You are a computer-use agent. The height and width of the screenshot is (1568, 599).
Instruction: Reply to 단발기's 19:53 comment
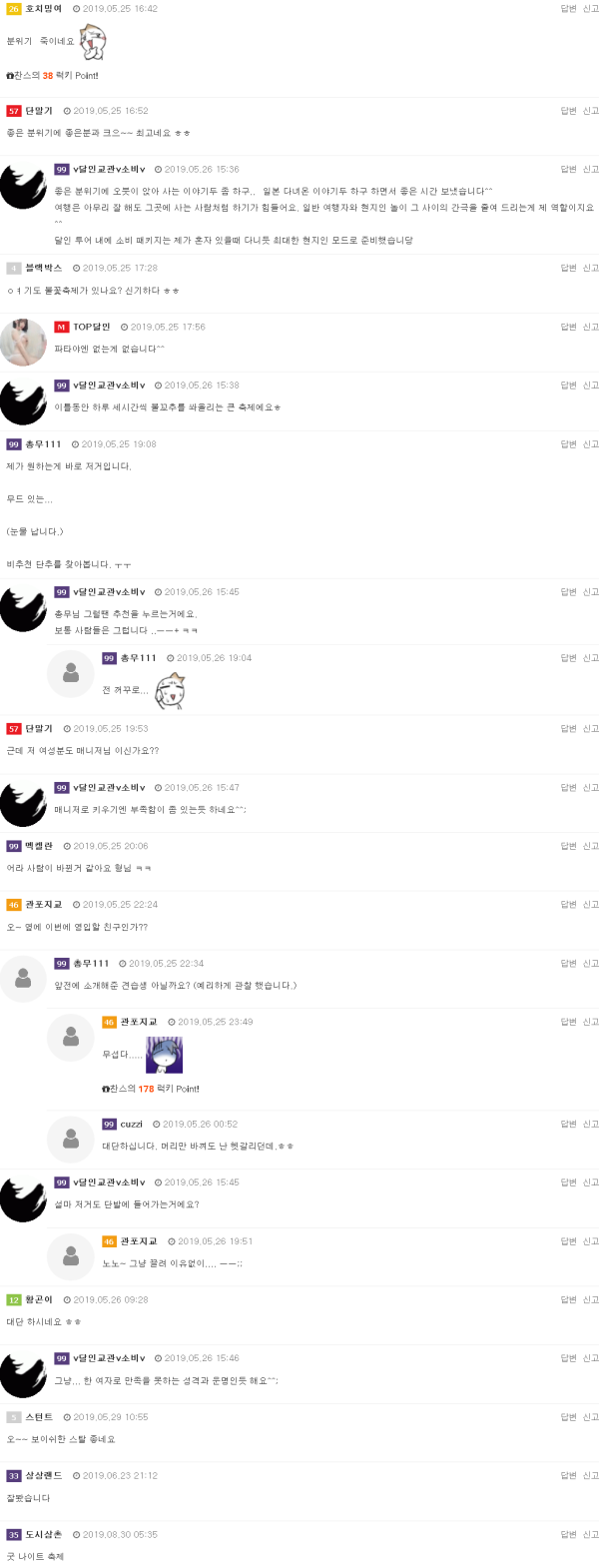click(568, 729)
